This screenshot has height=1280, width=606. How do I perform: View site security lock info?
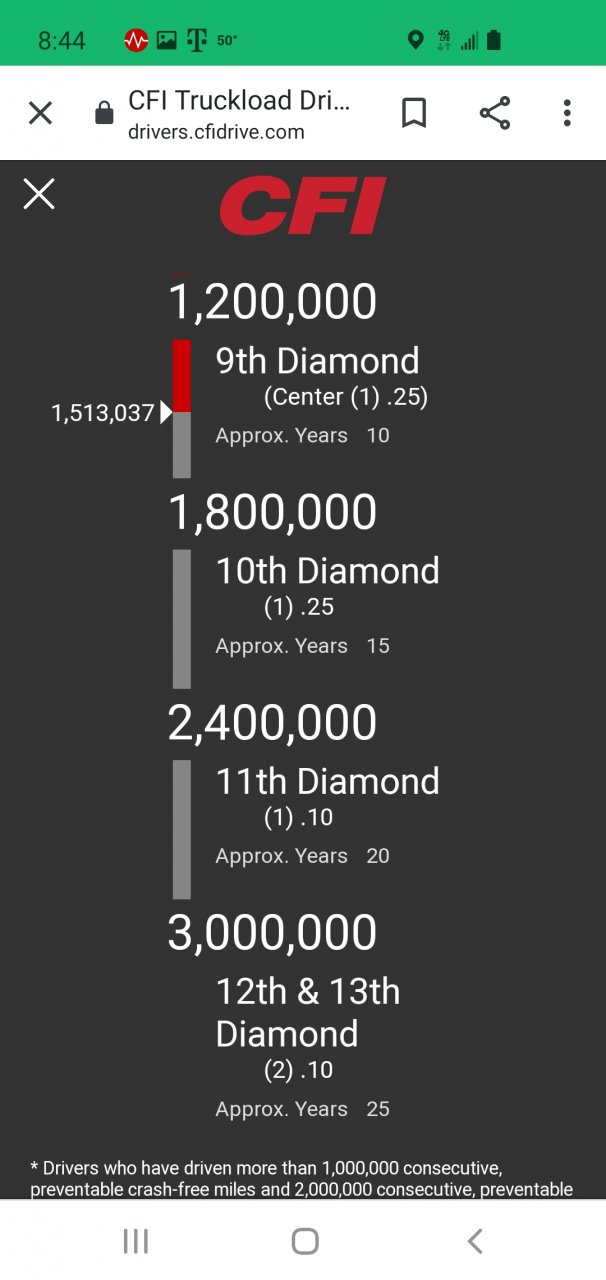pos(104,114)
